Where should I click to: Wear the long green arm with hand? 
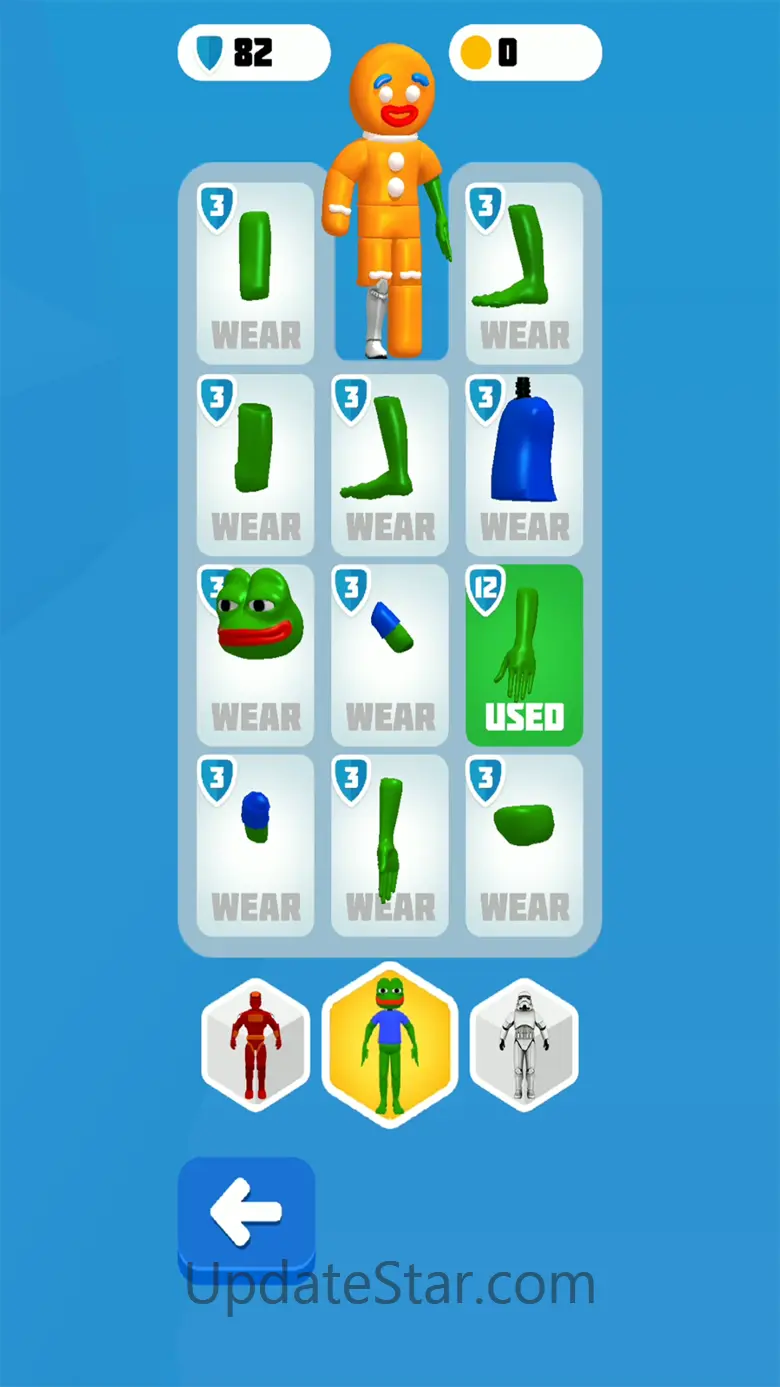390,845
